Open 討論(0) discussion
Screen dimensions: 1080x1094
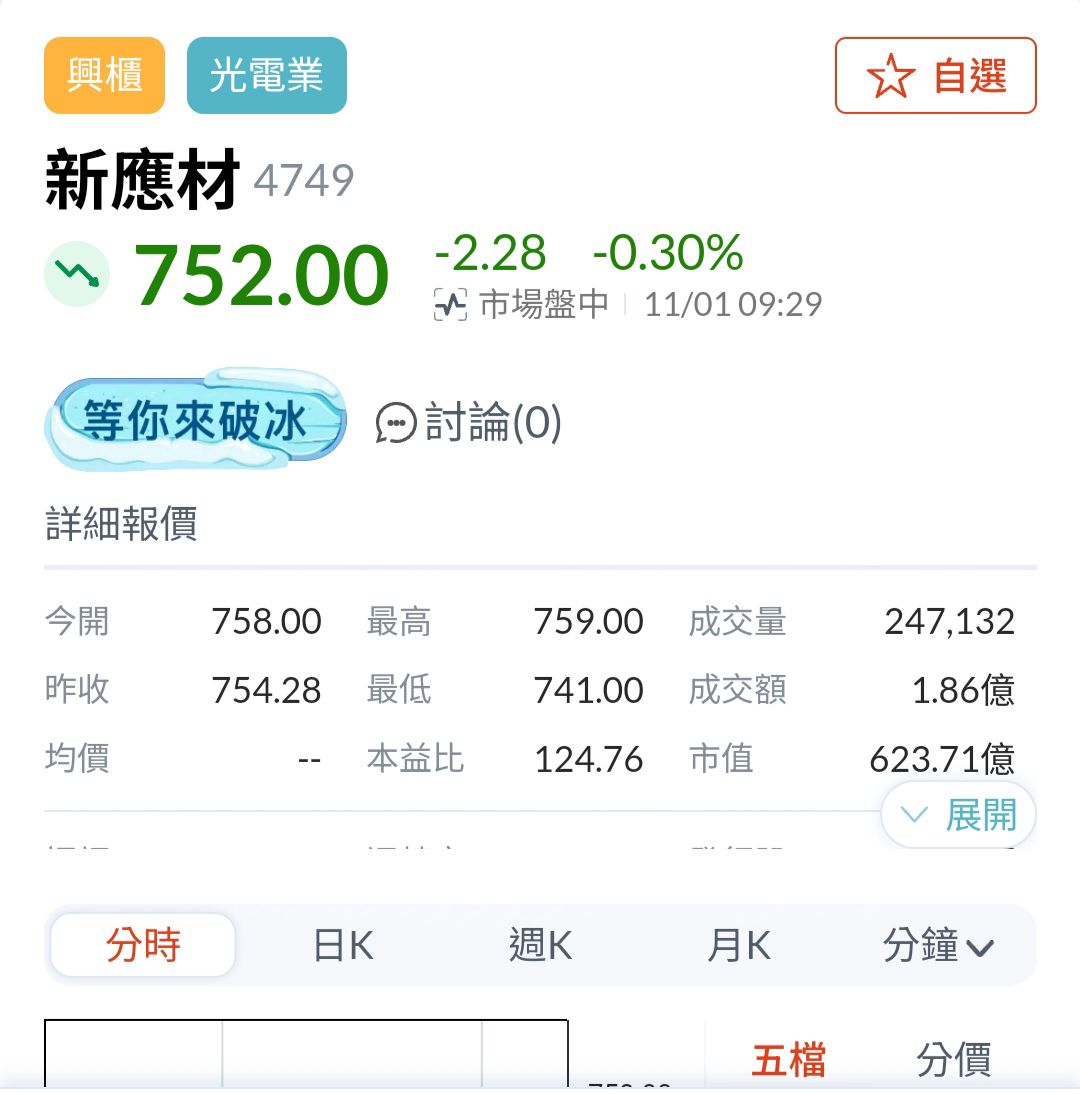(469, 423)
